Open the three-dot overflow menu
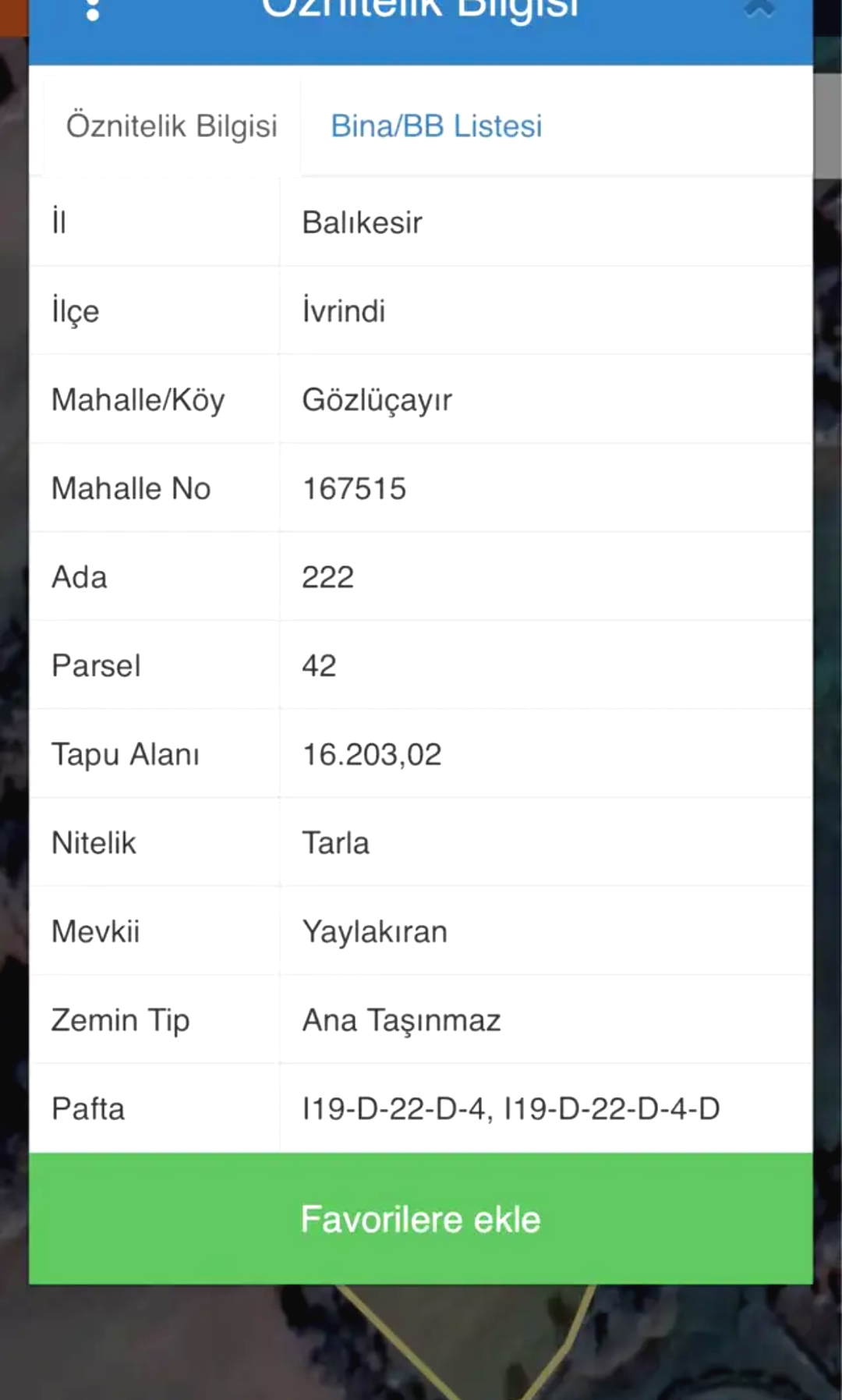The height and width of the screenshot is (1400, 842). [92, 11]
